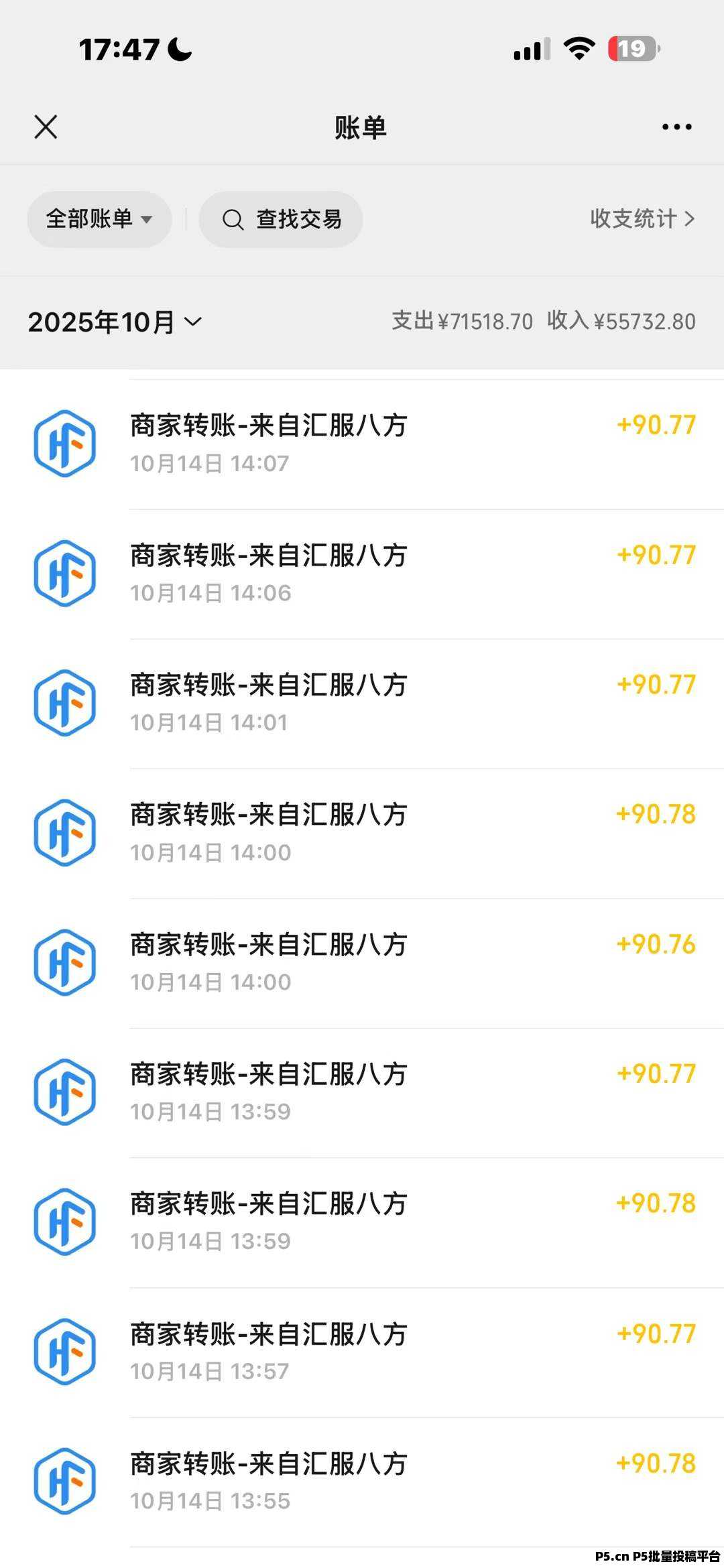Viewport: 724px width, 1568px height.
Task: Open 收支统计 income and expense statistics
Action: 633,219
